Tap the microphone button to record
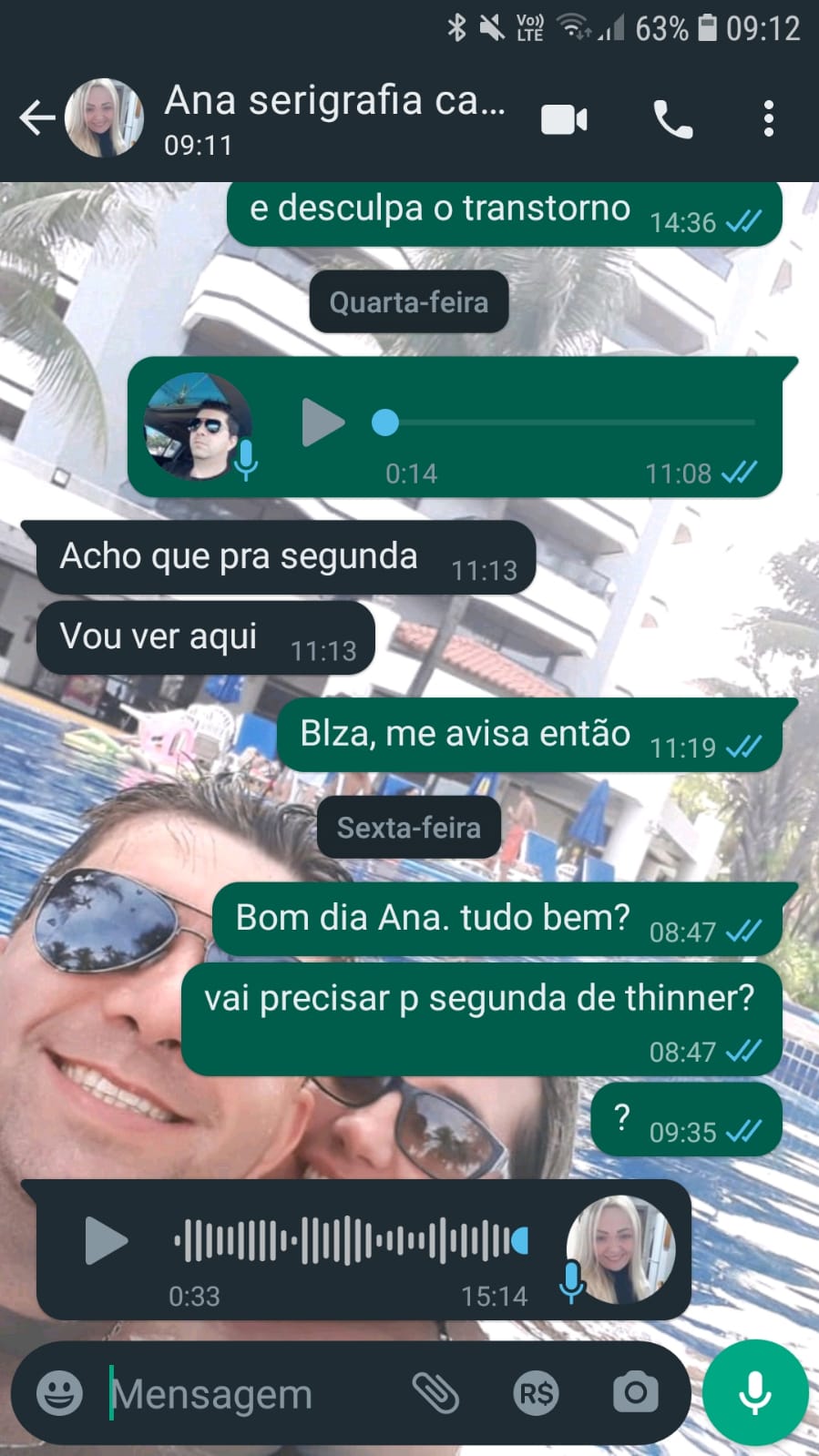The image size is (819, 1456). coord(755,1392)
